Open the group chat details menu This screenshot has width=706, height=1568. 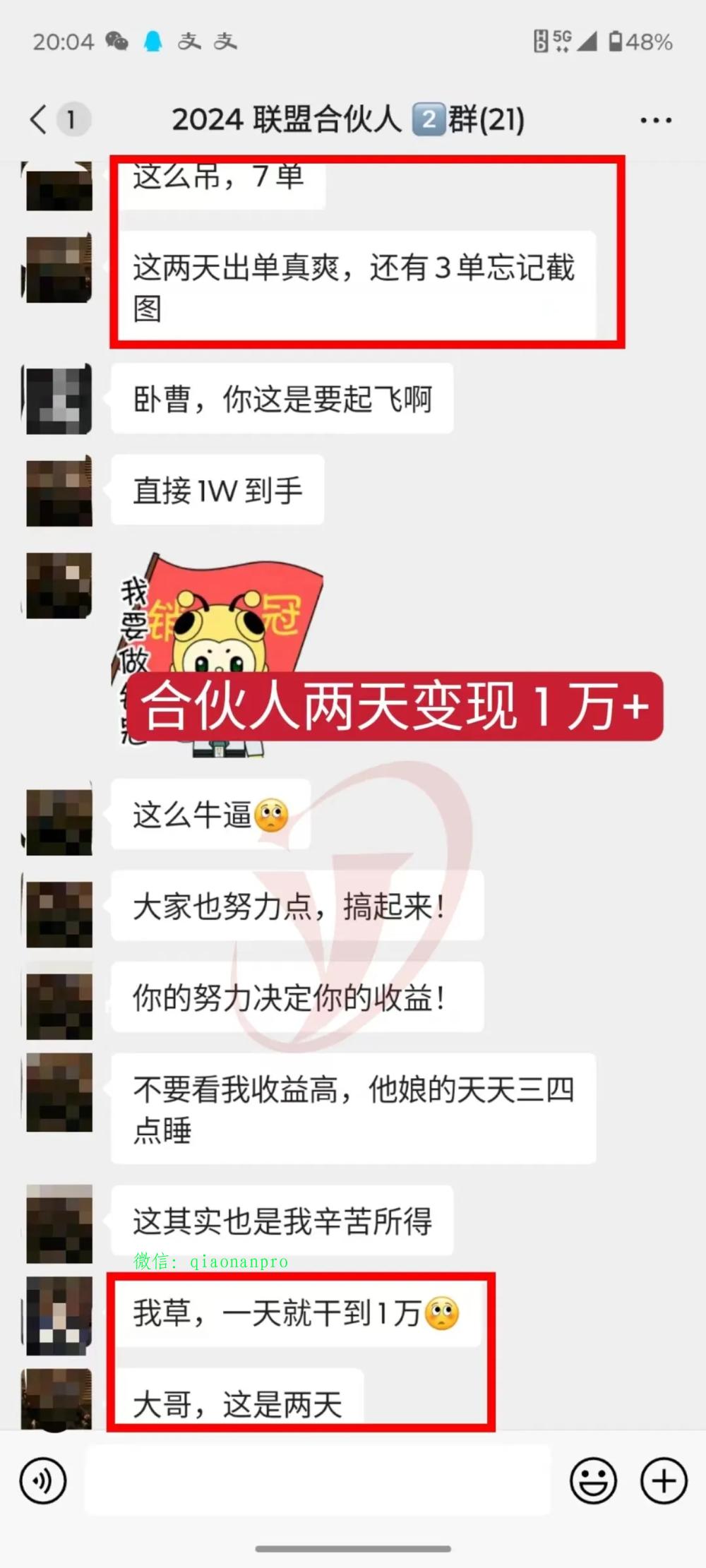655,121
